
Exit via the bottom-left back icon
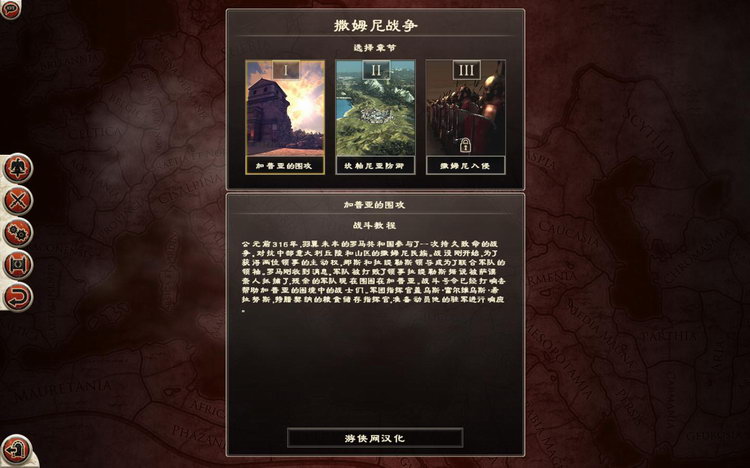(15, 447)
